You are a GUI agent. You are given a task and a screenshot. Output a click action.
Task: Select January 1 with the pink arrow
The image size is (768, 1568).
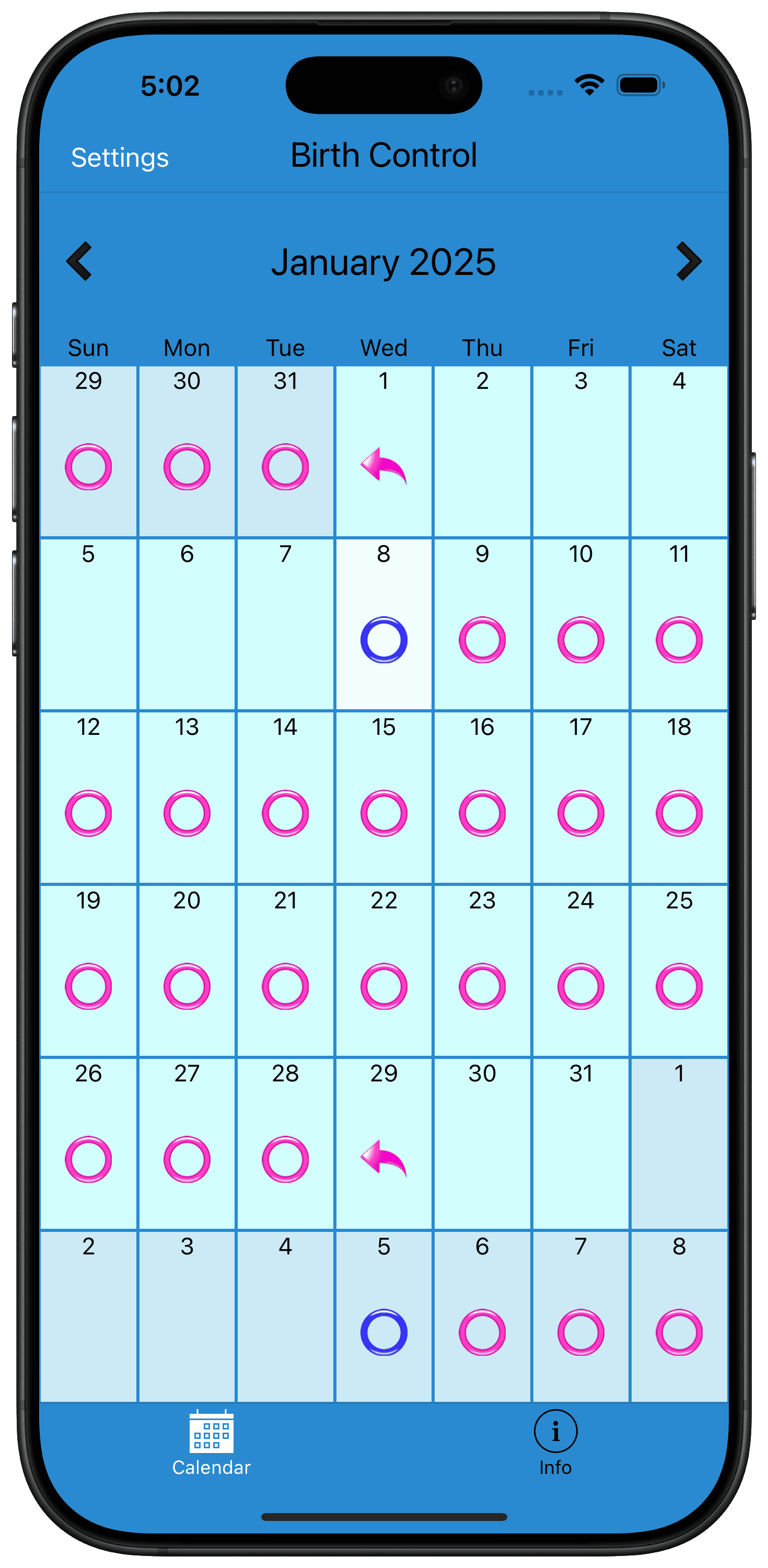pyautogui.click(x=384, y=452)
